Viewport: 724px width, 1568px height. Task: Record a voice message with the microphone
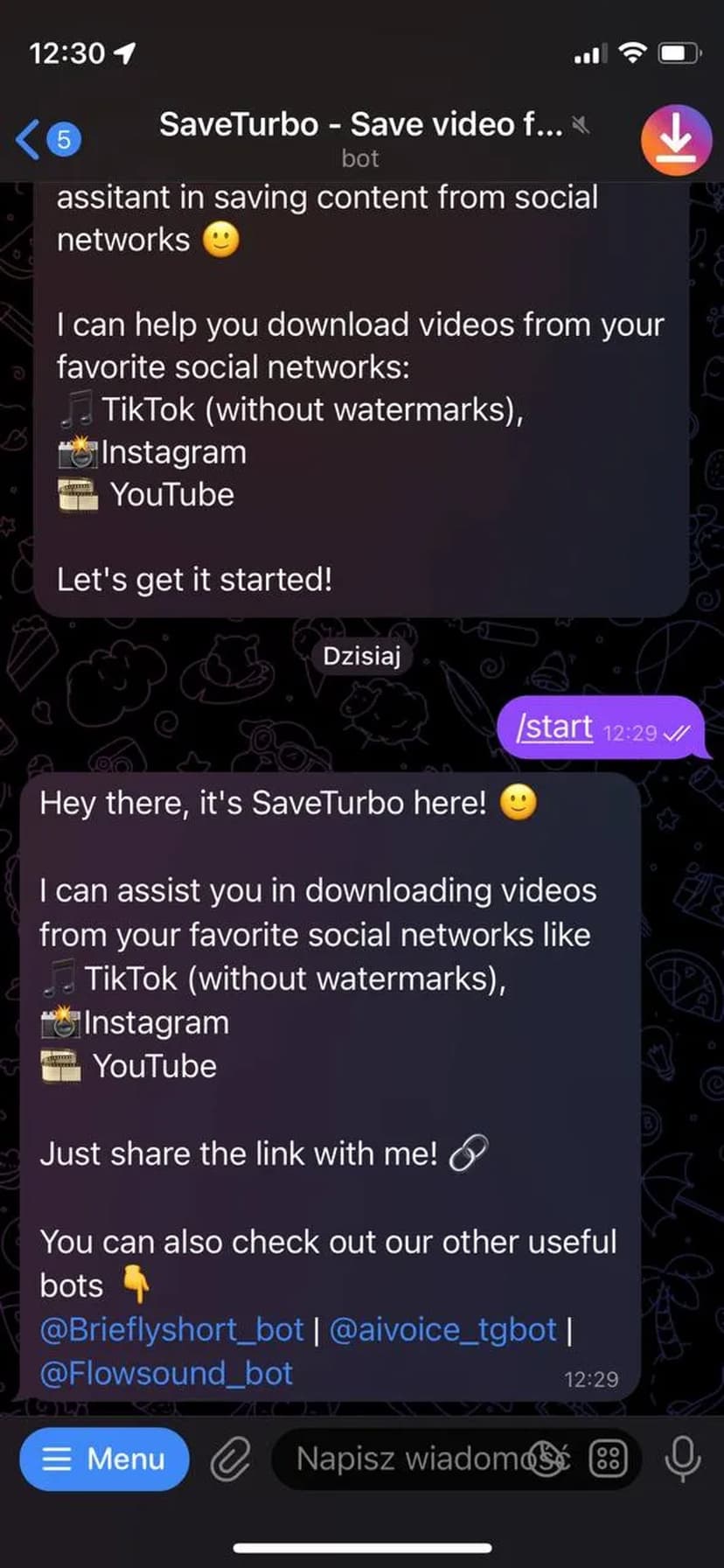(682, 1459)
